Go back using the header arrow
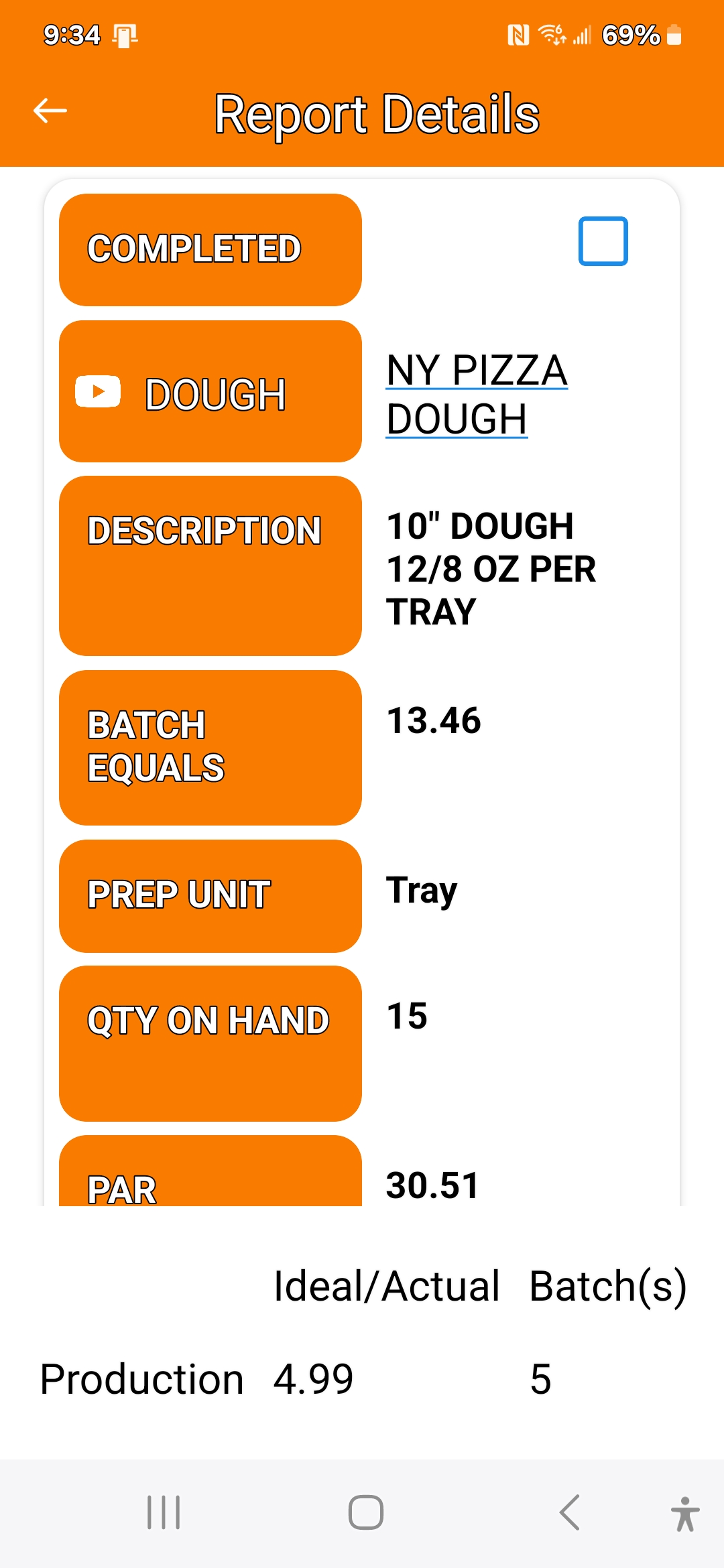 [x=50, y=111]
